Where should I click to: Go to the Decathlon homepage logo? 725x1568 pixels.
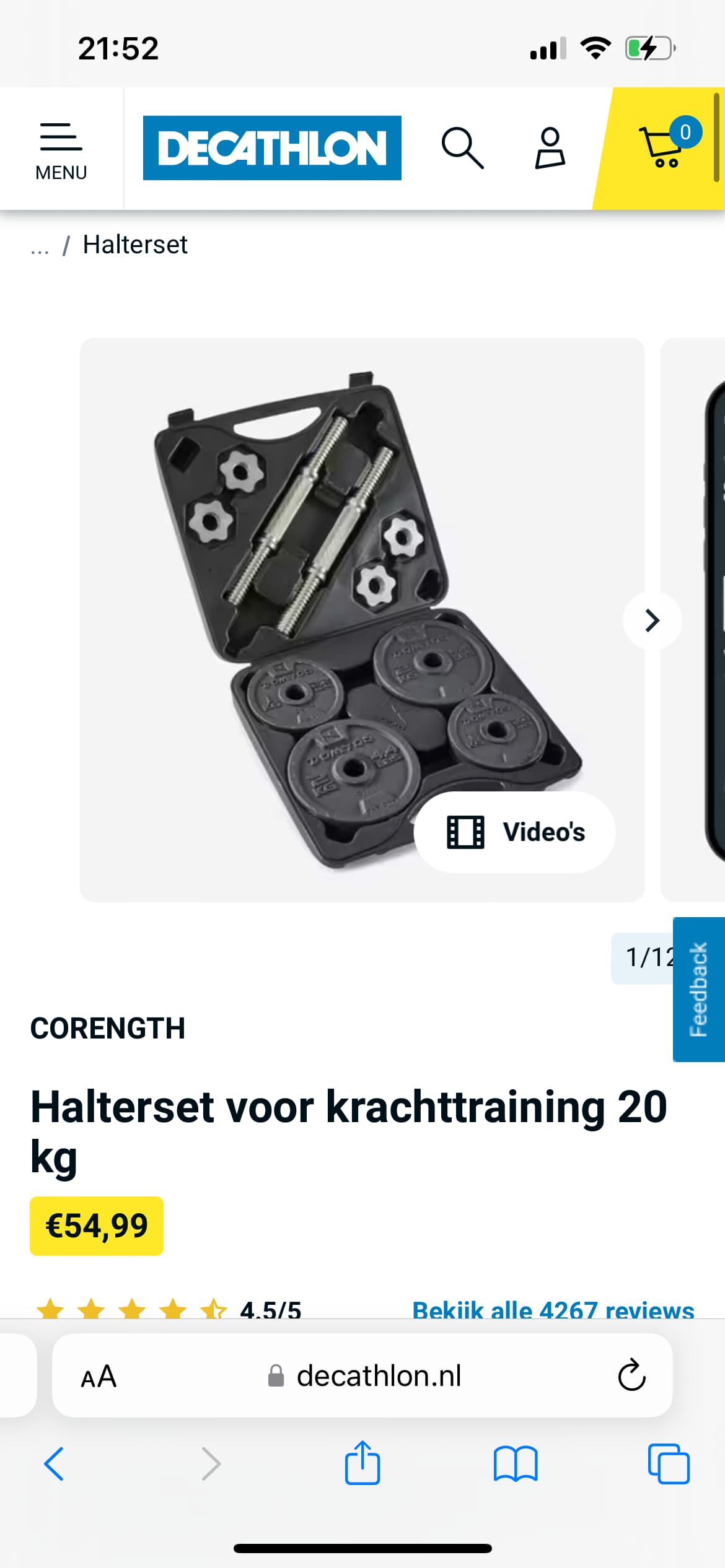pyautogui.click(x=272, y=148)
